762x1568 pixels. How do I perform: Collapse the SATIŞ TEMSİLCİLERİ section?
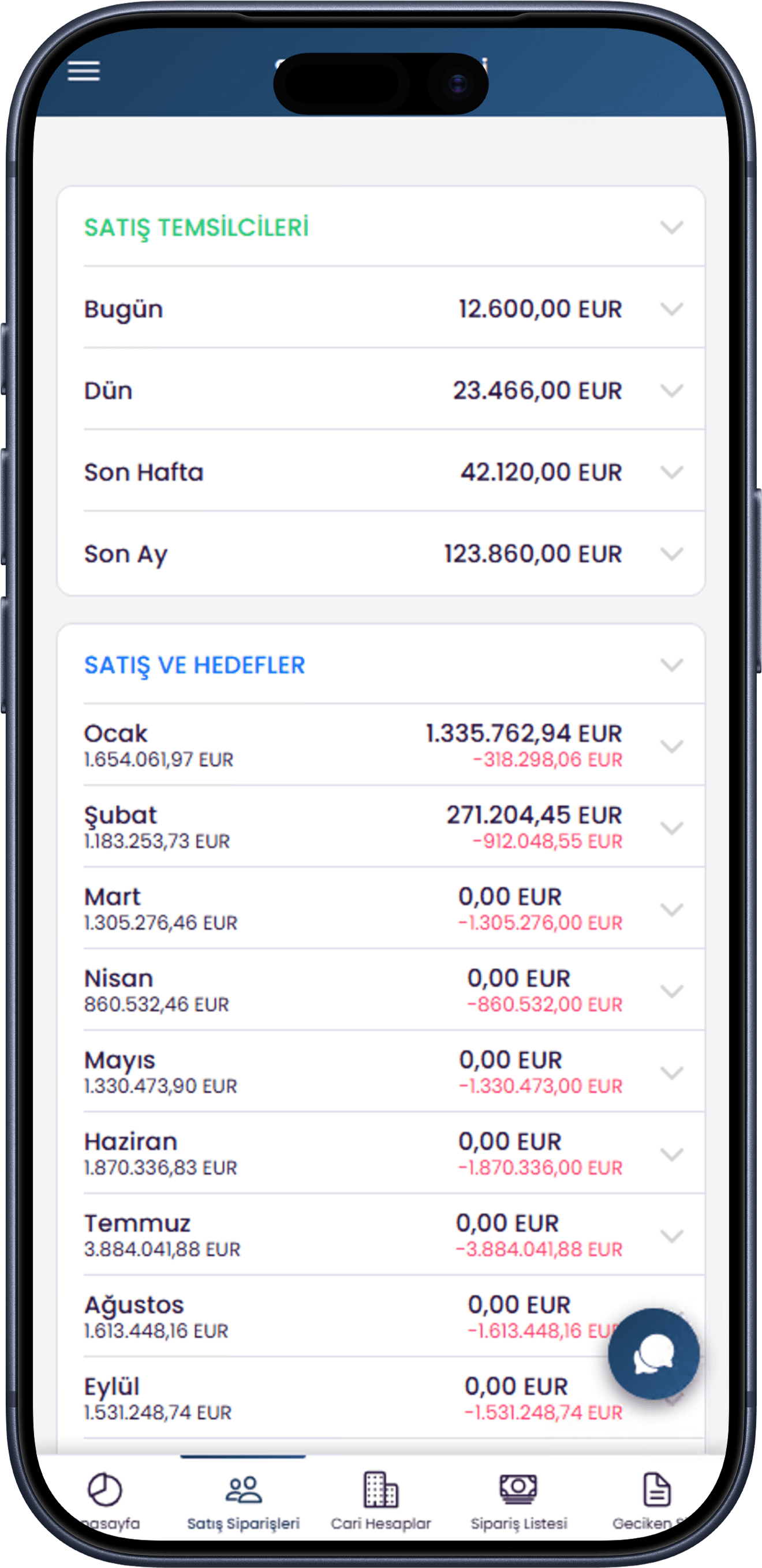click(x=671, y=228)
